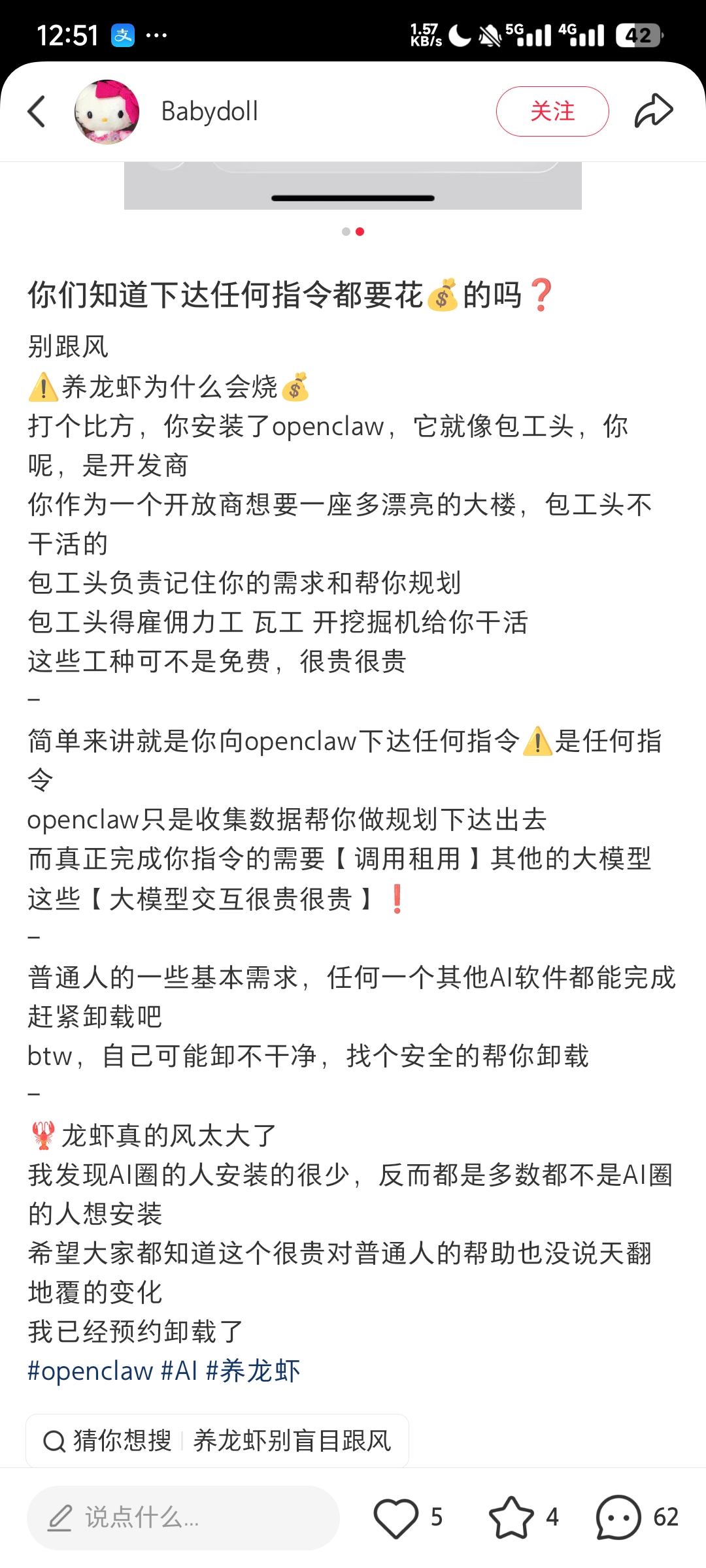This screenshot has width=706, height=1568.
Task: Open the #openclaw hashtag
Action: (90, 1371)
